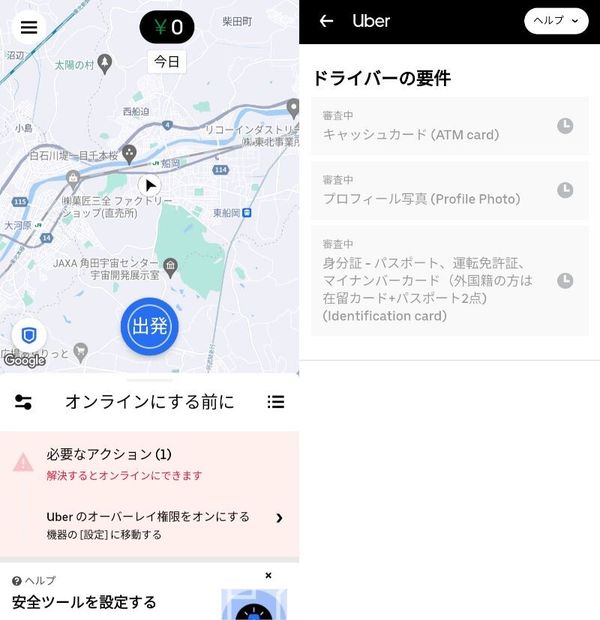The image size is (600, 620).
Task: Open プロフィール写真 (Profile Photo) requirement
Action: click(x=450, y=190)
